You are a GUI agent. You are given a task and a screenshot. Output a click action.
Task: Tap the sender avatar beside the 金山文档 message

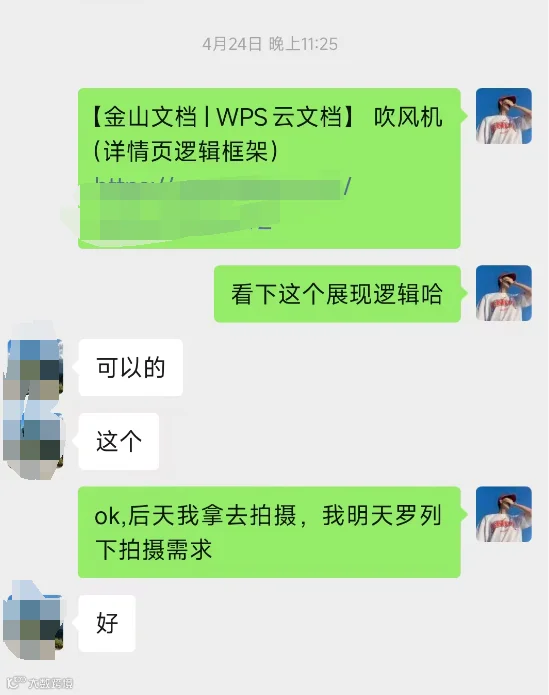point(504,116)
